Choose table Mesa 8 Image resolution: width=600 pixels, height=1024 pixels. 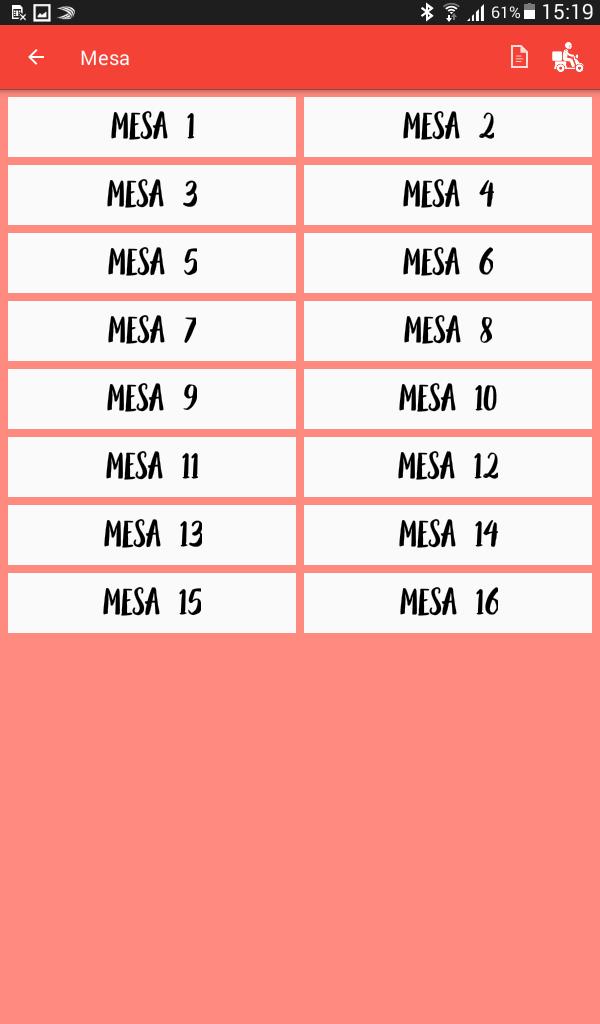coord(448,331)
